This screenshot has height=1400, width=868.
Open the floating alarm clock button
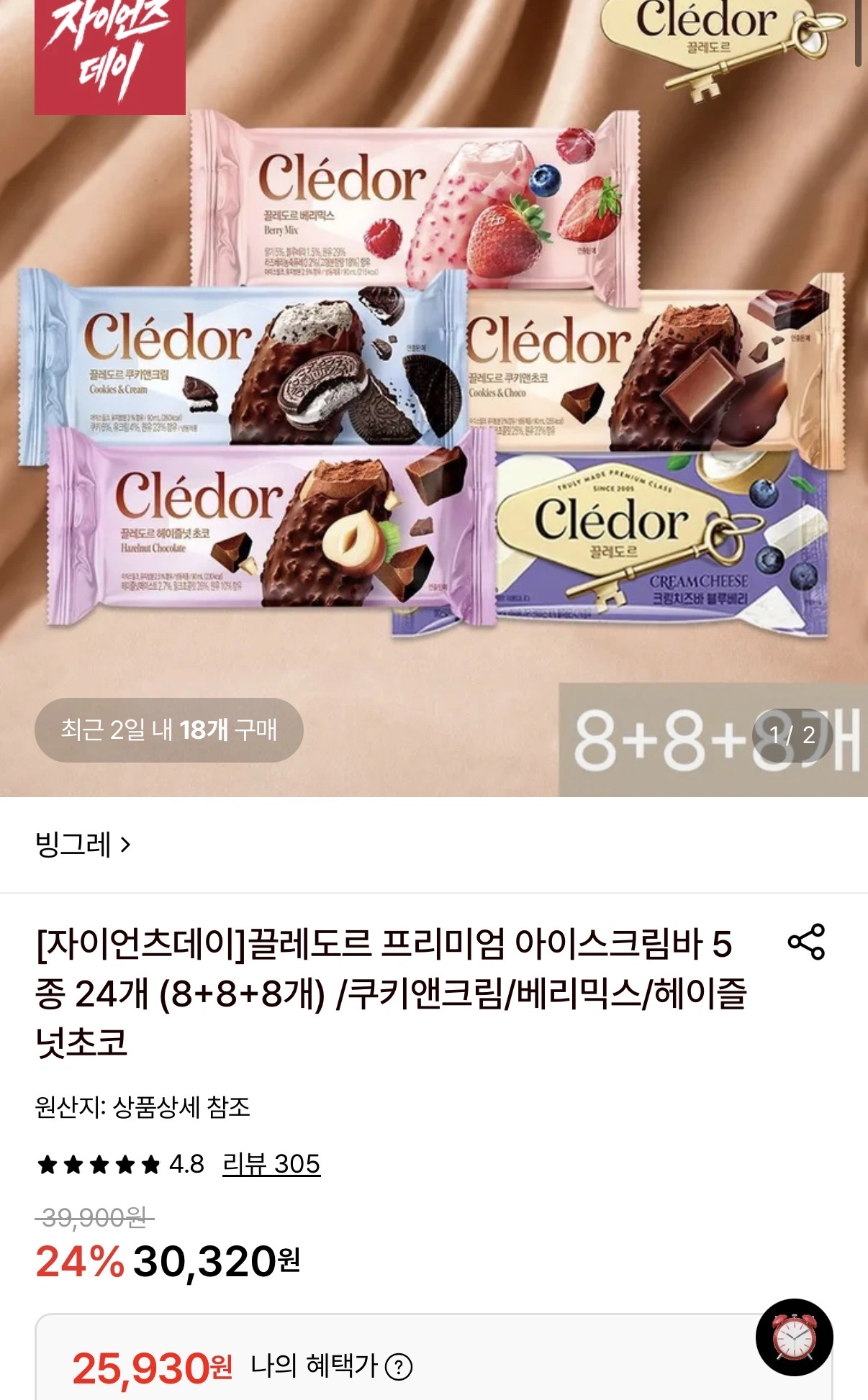click(795, 1337)
